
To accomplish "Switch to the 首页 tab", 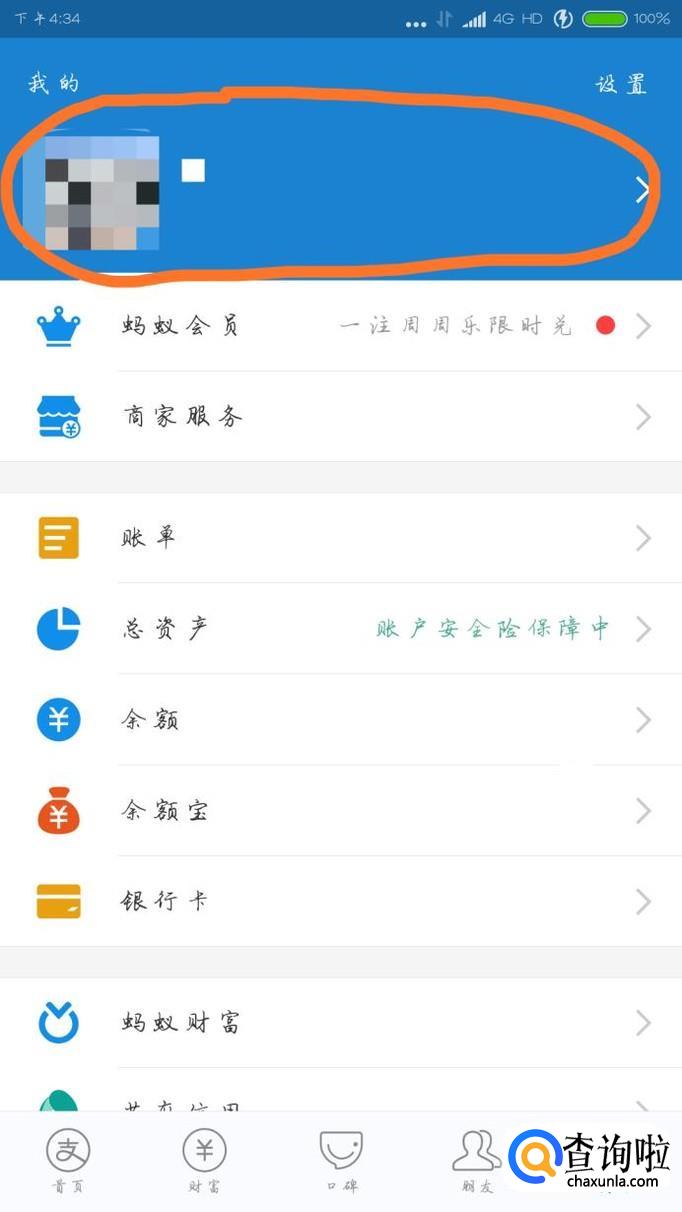I will coord(68,1161).
